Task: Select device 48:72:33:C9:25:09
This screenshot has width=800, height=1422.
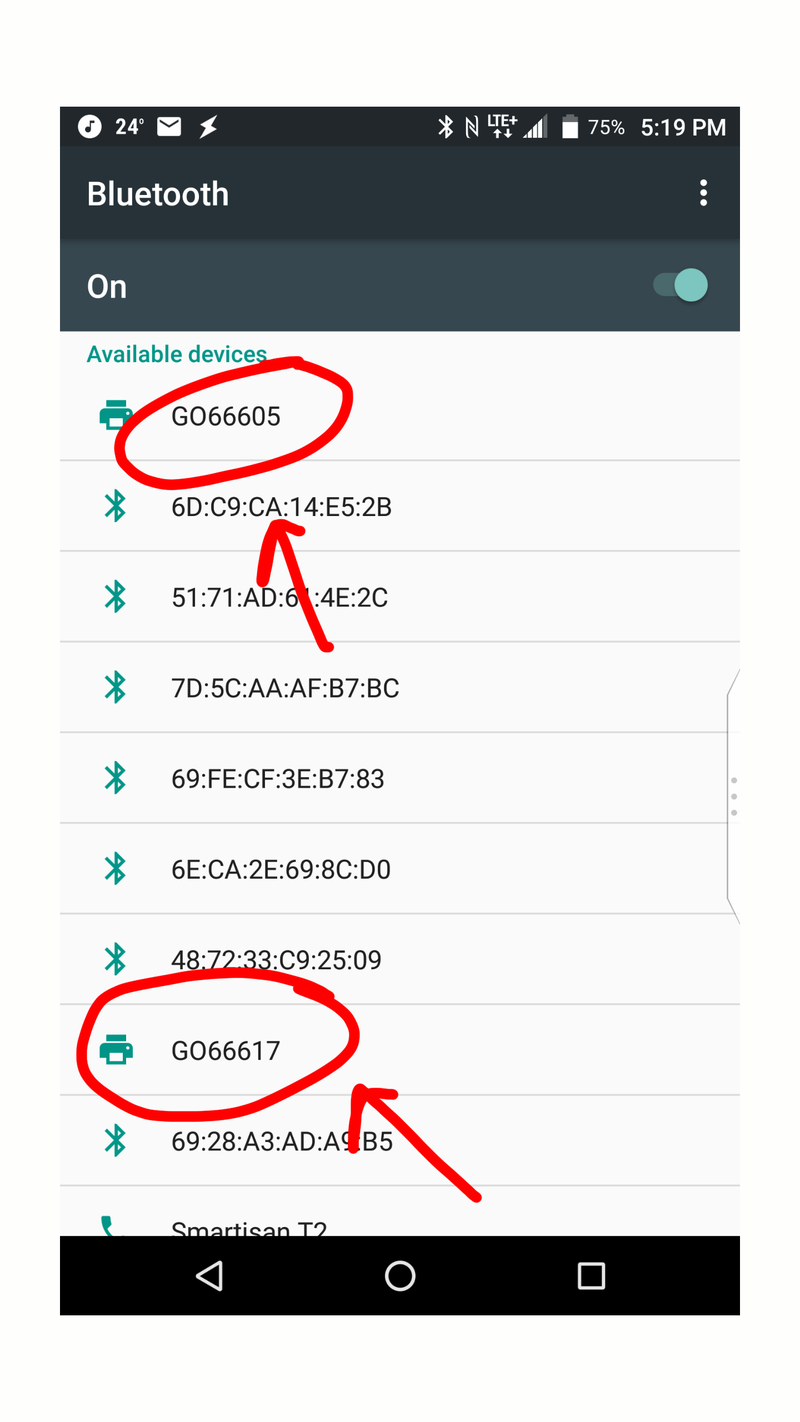Action: tap(400, 960)
